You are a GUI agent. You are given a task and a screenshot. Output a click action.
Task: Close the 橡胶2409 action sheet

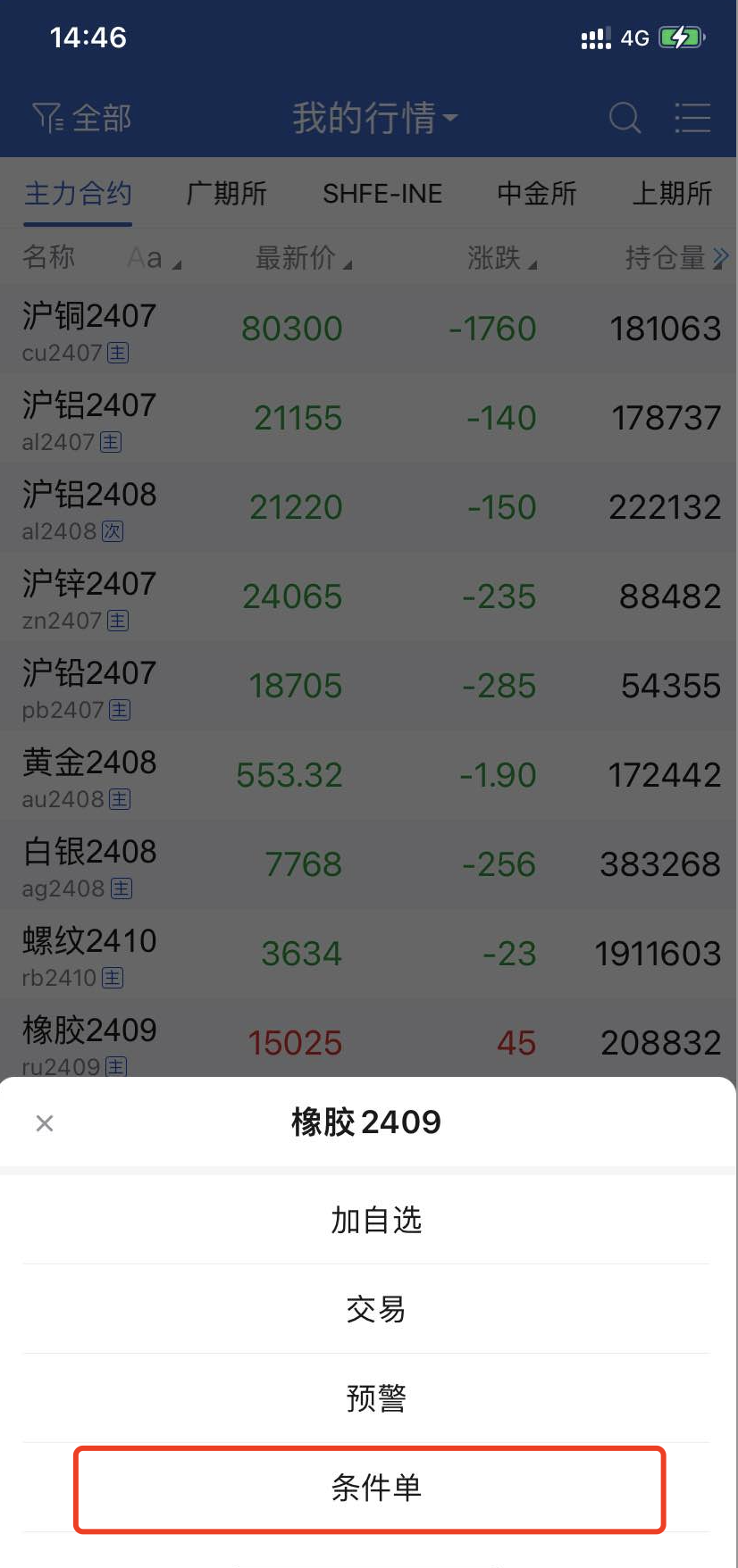45,1123
